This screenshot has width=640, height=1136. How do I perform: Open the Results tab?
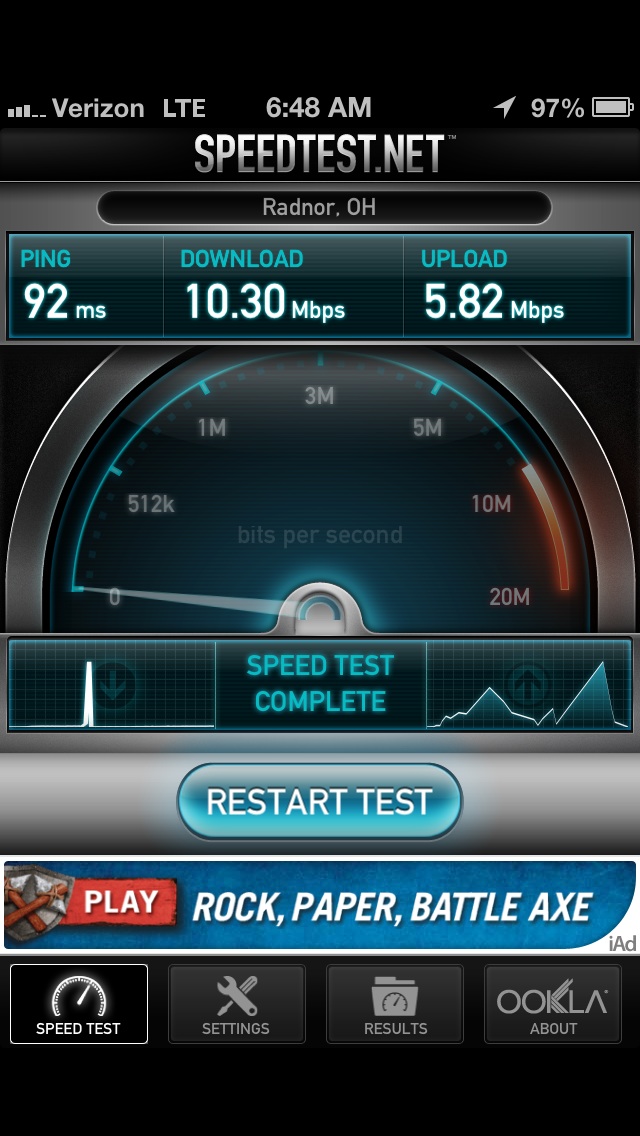pyautogui.click(x=395, y=1003)
